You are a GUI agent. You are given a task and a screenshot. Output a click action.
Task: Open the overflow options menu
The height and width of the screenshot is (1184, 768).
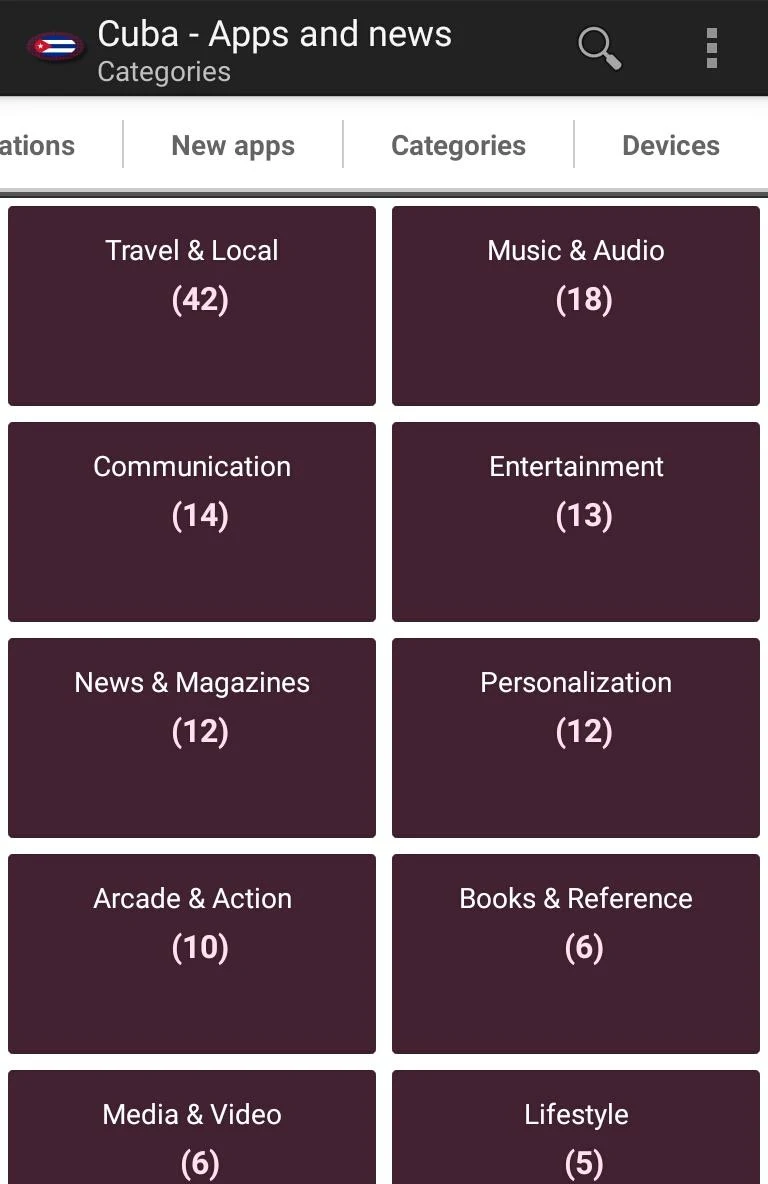click(711, 47)
